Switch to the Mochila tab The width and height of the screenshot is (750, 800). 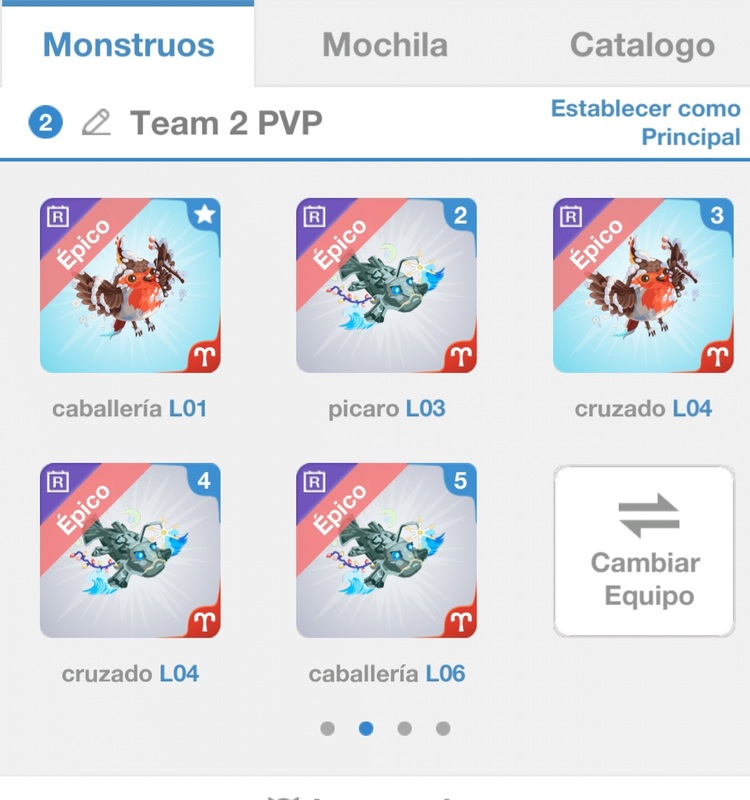pyautogui.click(x=385, y=45)
